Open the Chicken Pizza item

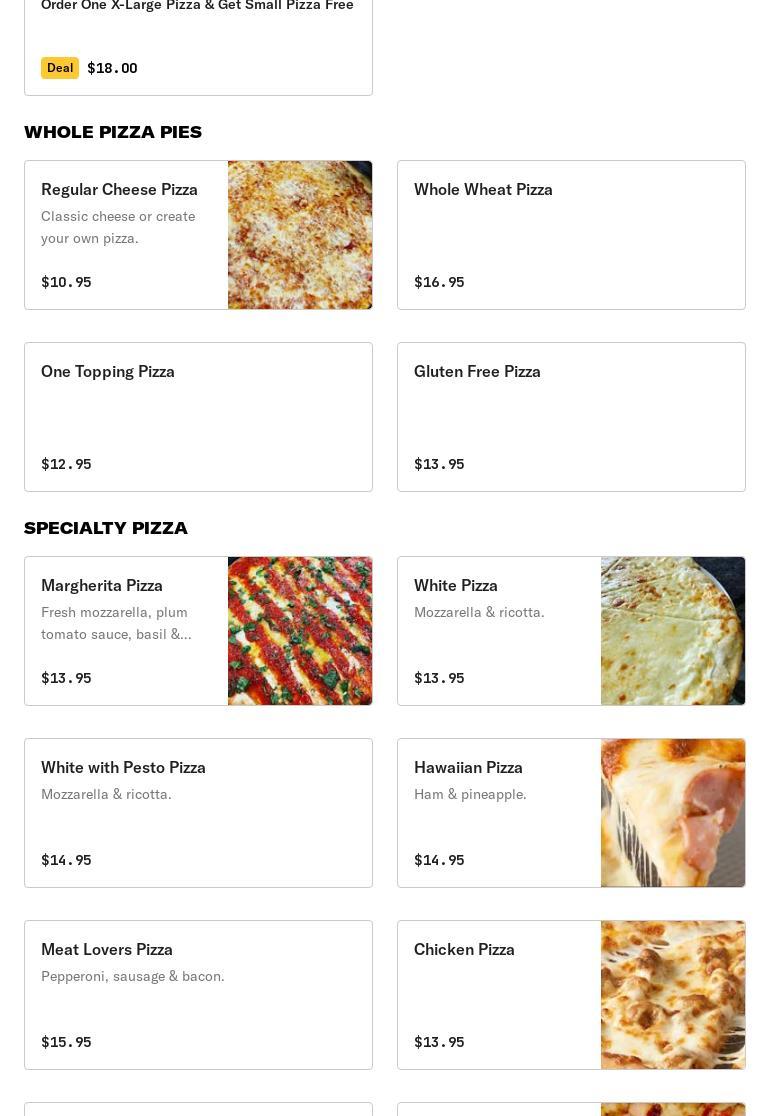point(571,995)
